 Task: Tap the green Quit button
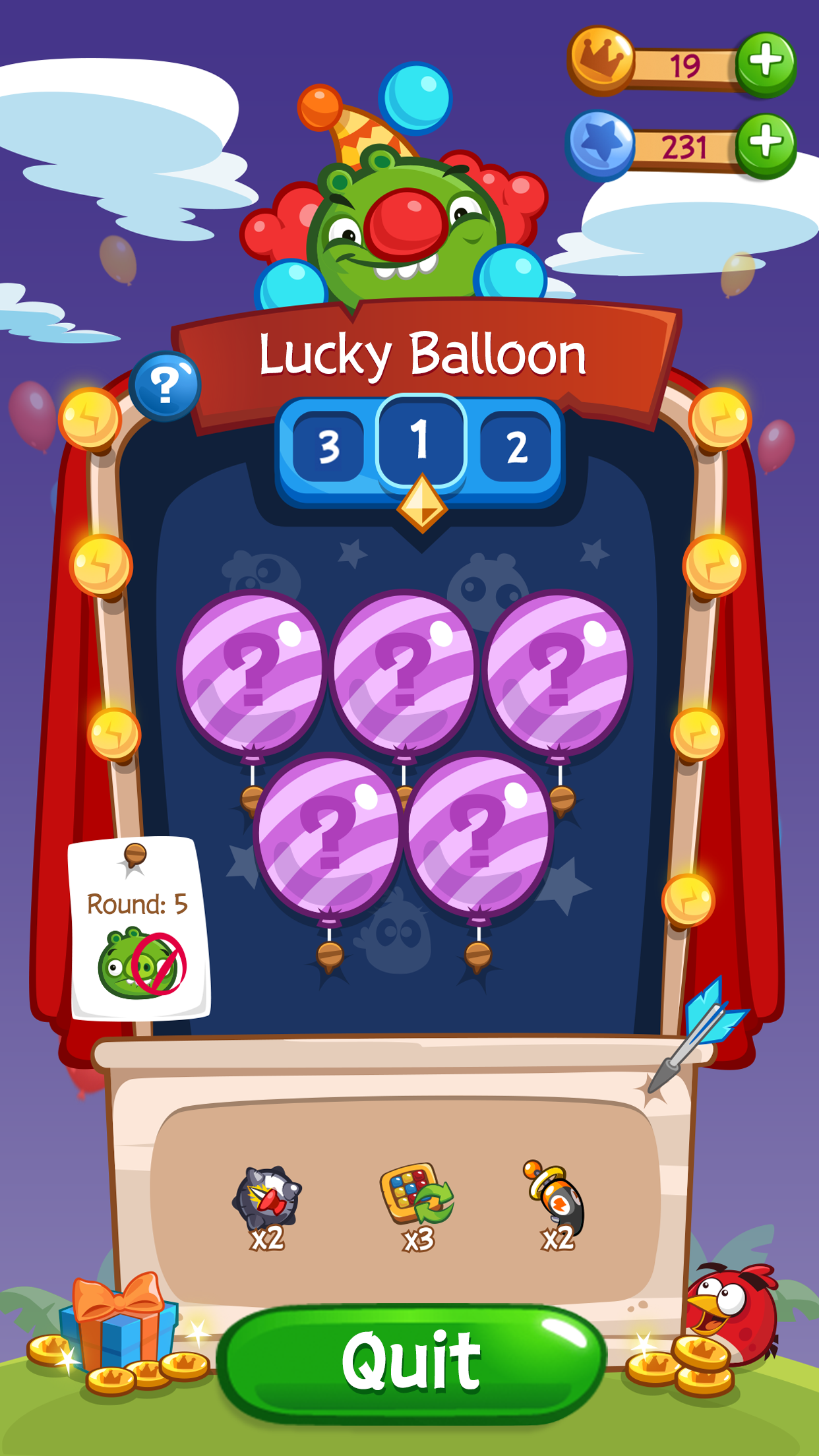pyautogui.click(x=411, y=1362)
